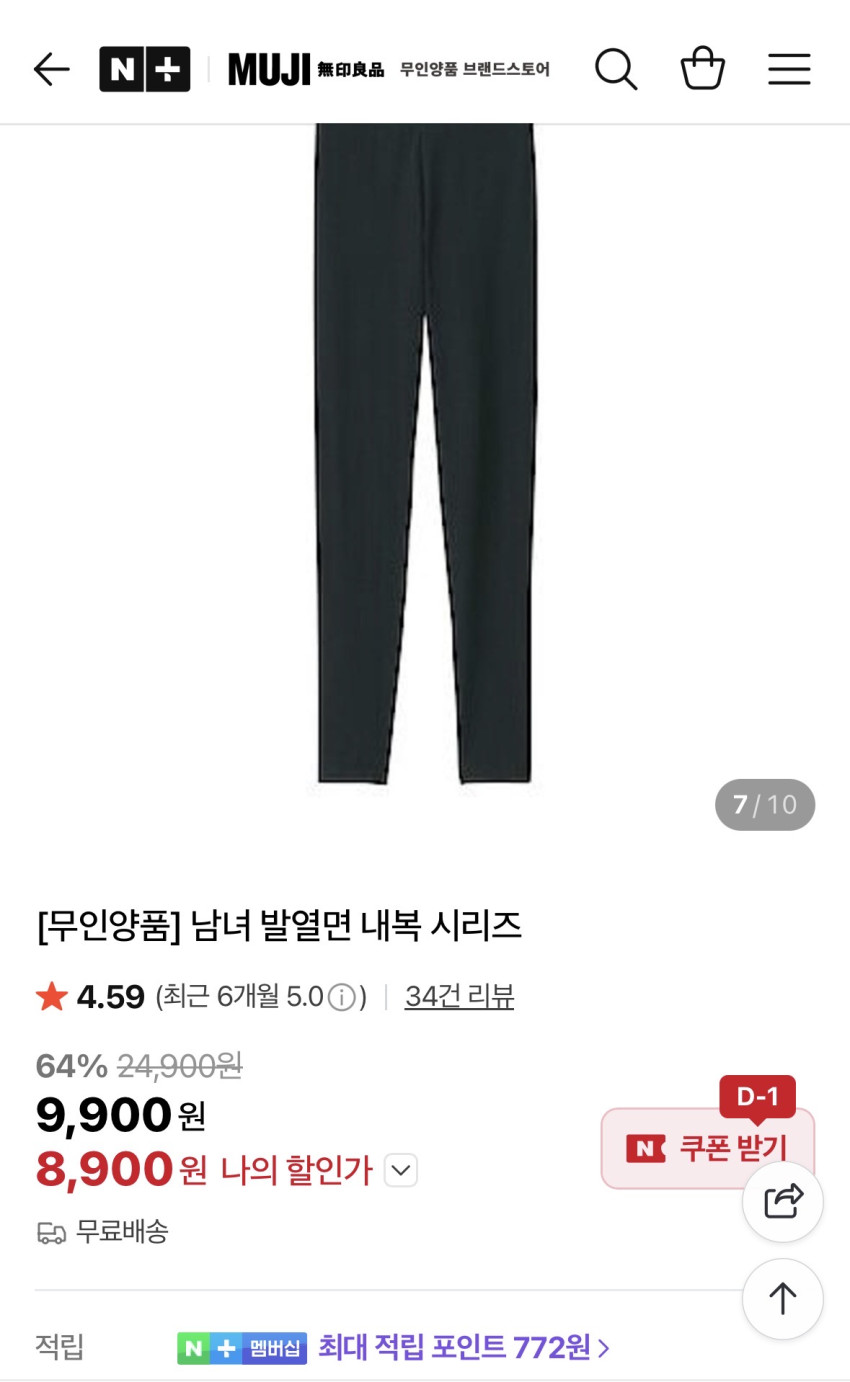Search the store with the magnifier icon
Image resolution: width=850 pixels, height=1382 pixels.
click(615, 69)
